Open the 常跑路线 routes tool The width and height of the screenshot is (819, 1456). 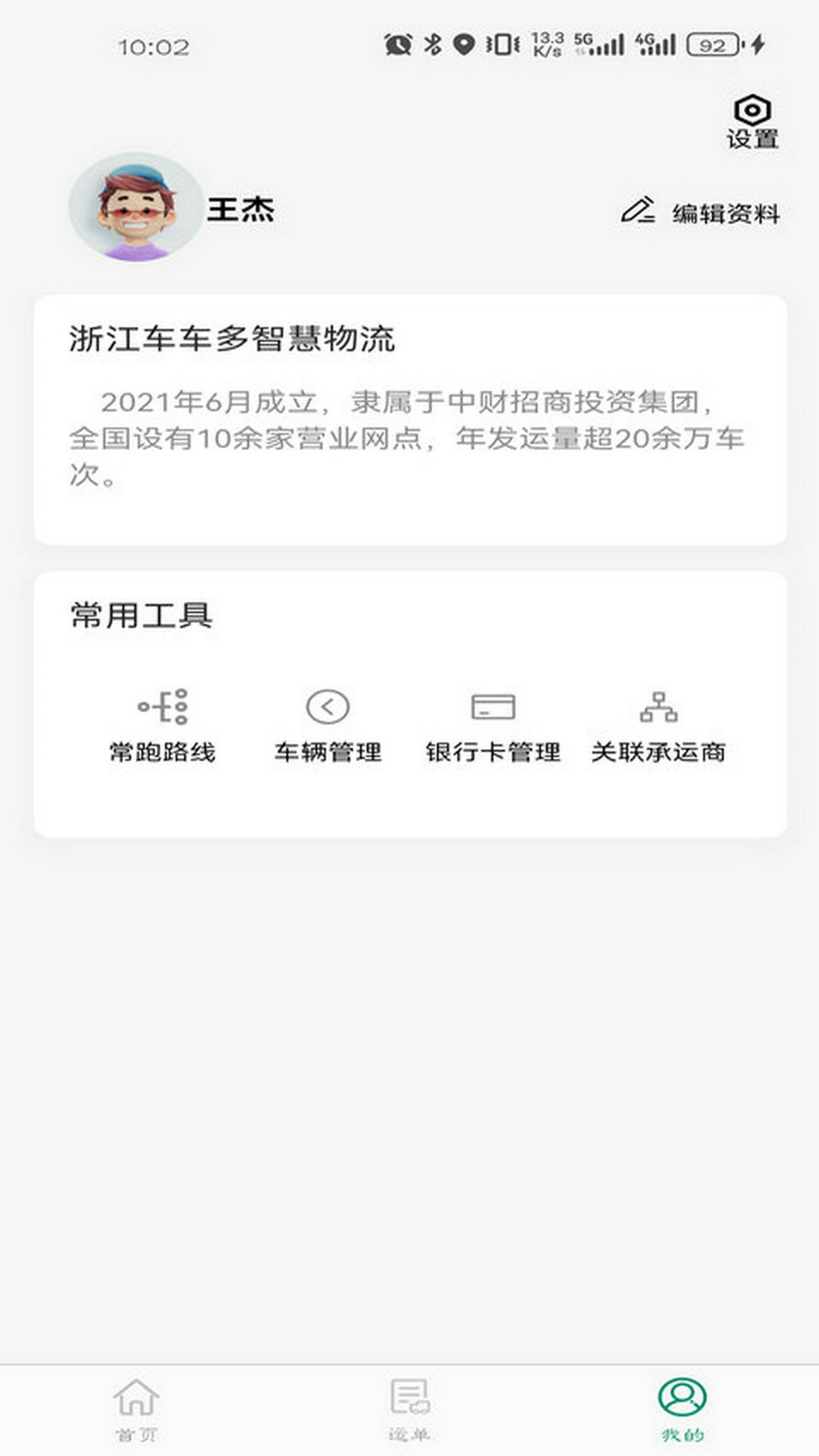[x=163, y=724]
